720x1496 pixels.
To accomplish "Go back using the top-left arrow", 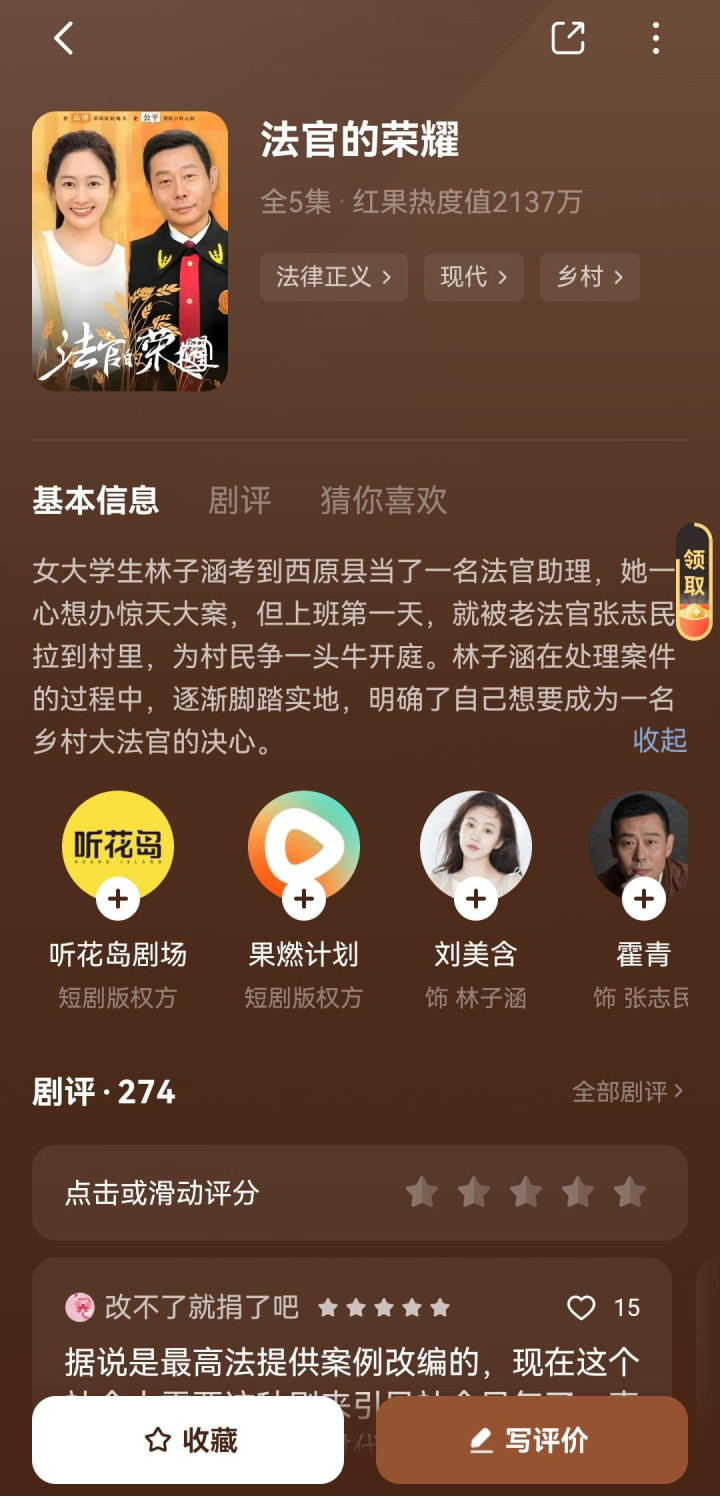I will tap(64, 39).
